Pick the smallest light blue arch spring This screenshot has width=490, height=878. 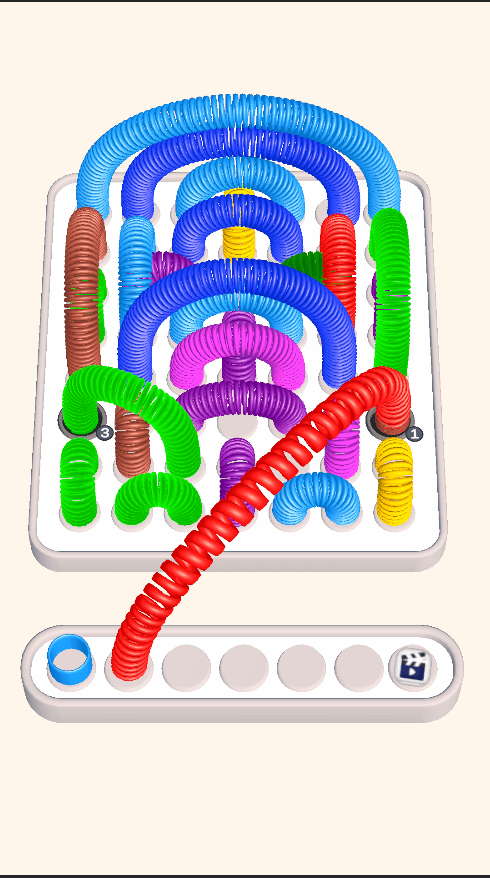(x=316, y=496)
